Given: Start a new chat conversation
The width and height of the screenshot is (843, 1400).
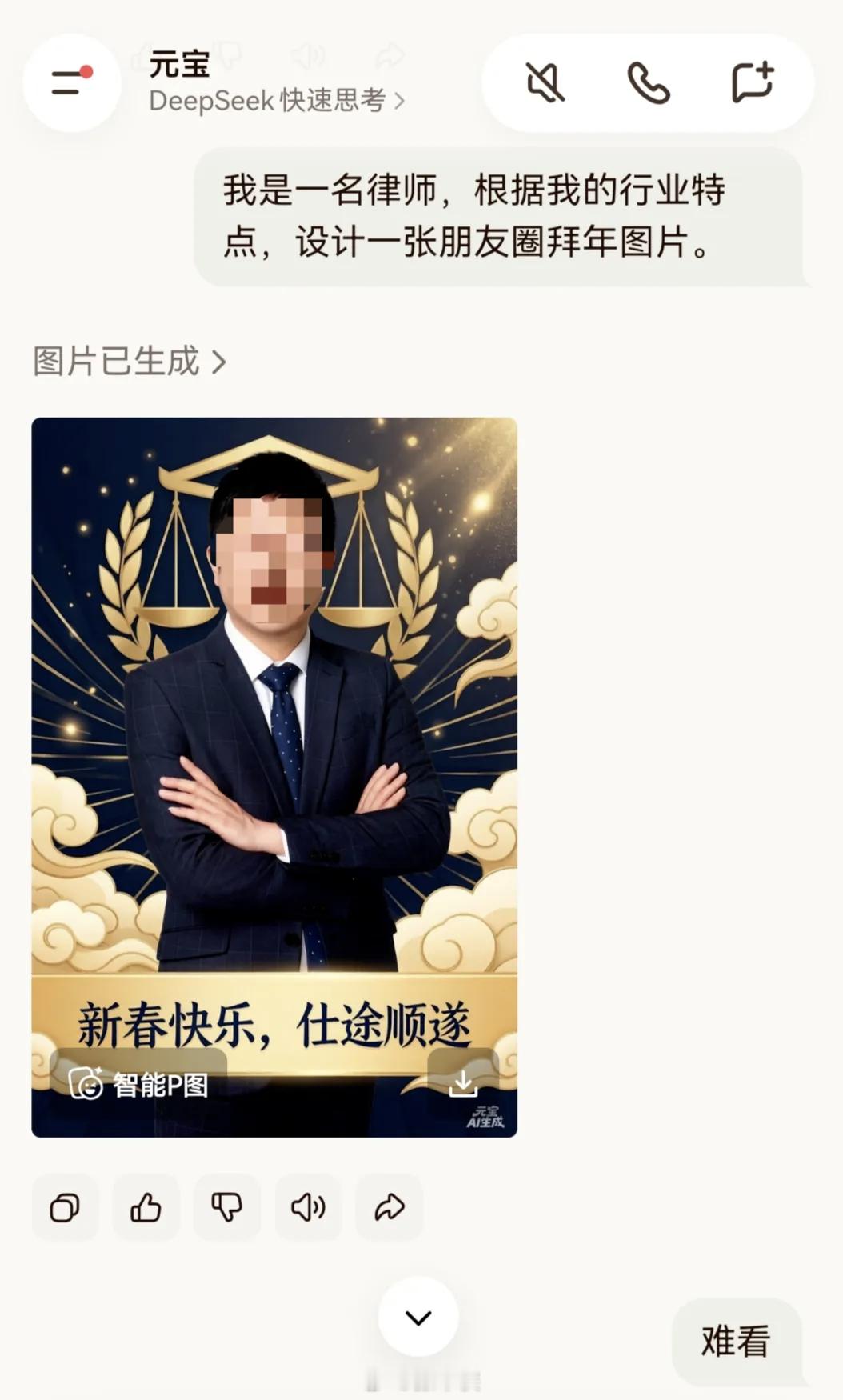Looking at the screenshot, I should [753, 83].
